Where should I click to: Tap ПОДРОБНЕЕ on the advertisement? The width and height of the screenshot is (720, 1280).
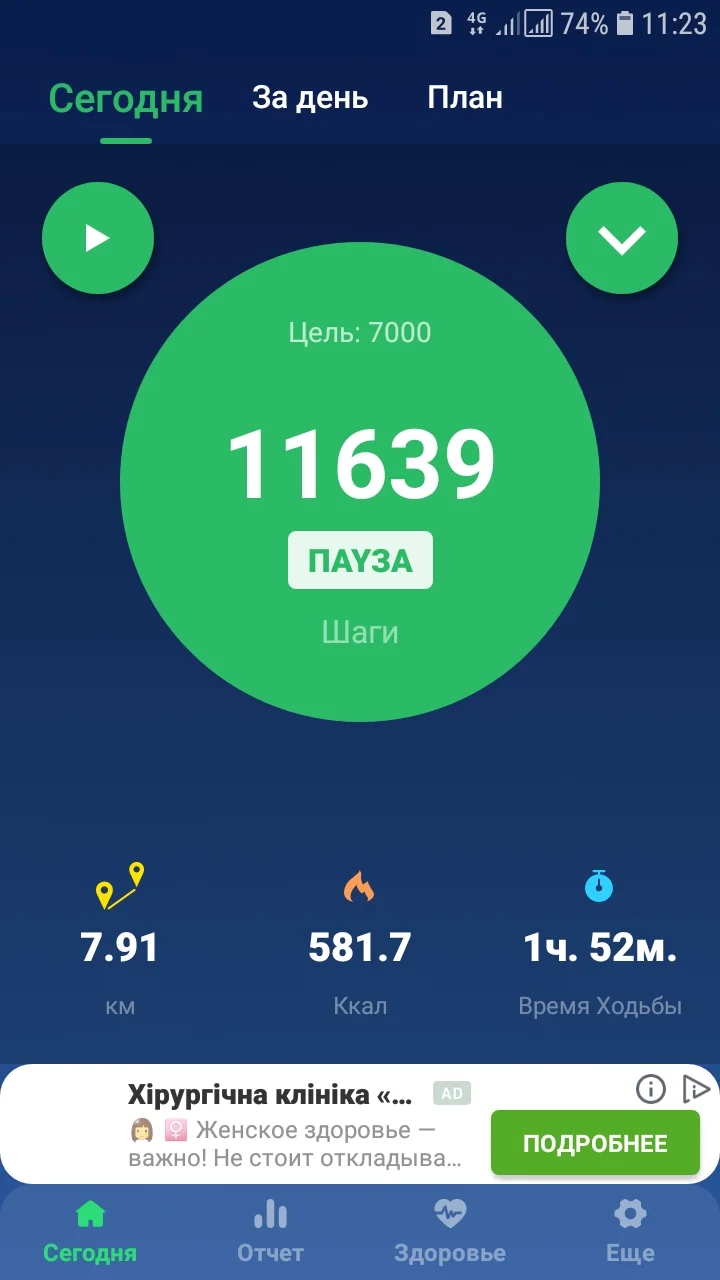pos(595,1141)
